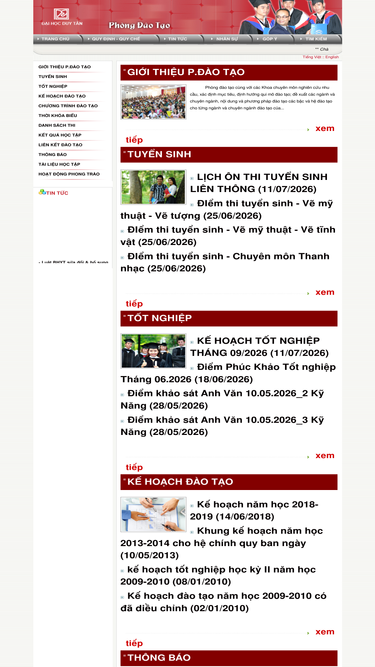The width and height of the screenshot is (375, 667).
Task: Open the TRANG CHỦ navigation tab
Action: [x=55, y=39]
